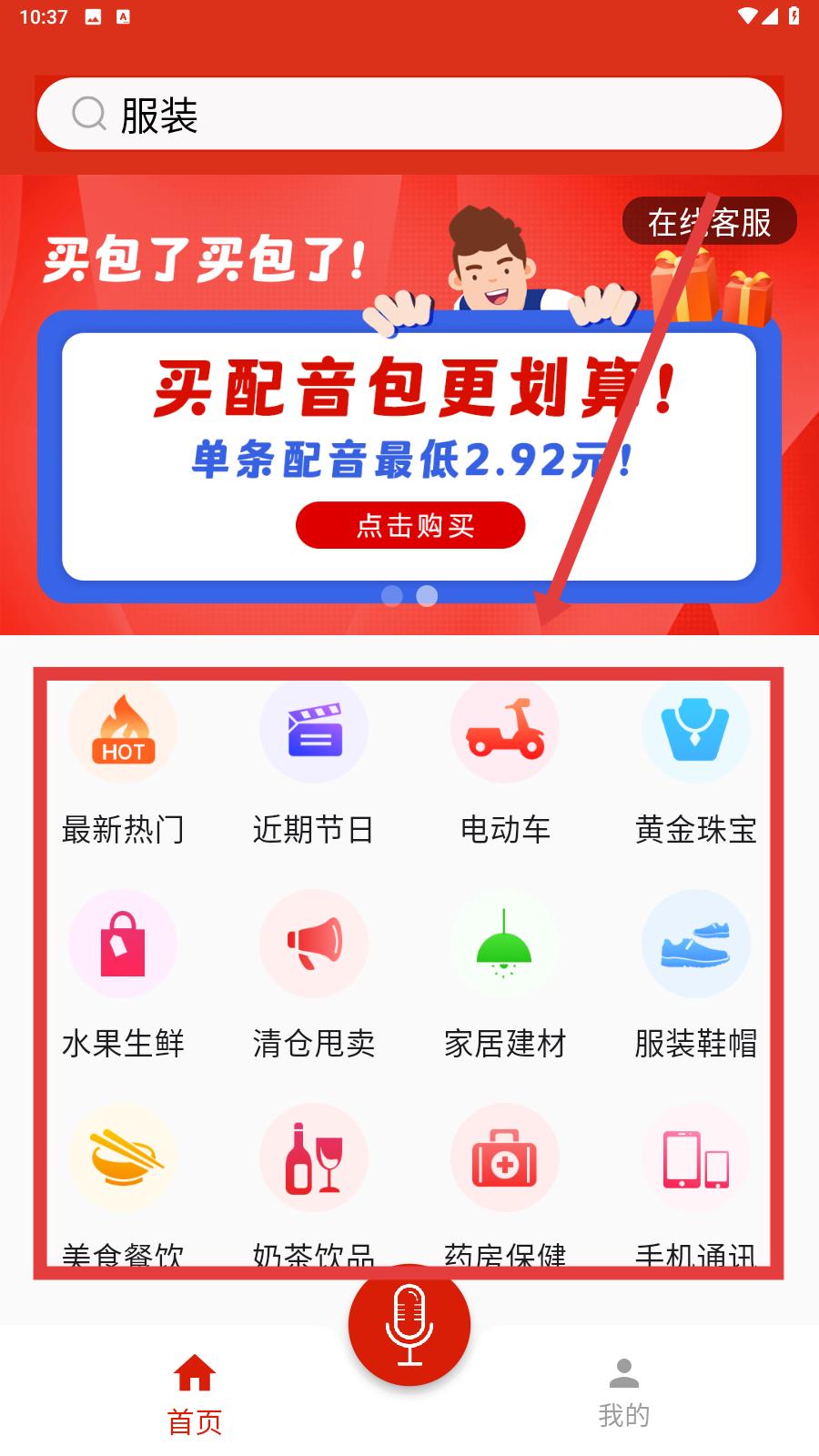Switch to the 首页 tab

[x=195, y=1394]
